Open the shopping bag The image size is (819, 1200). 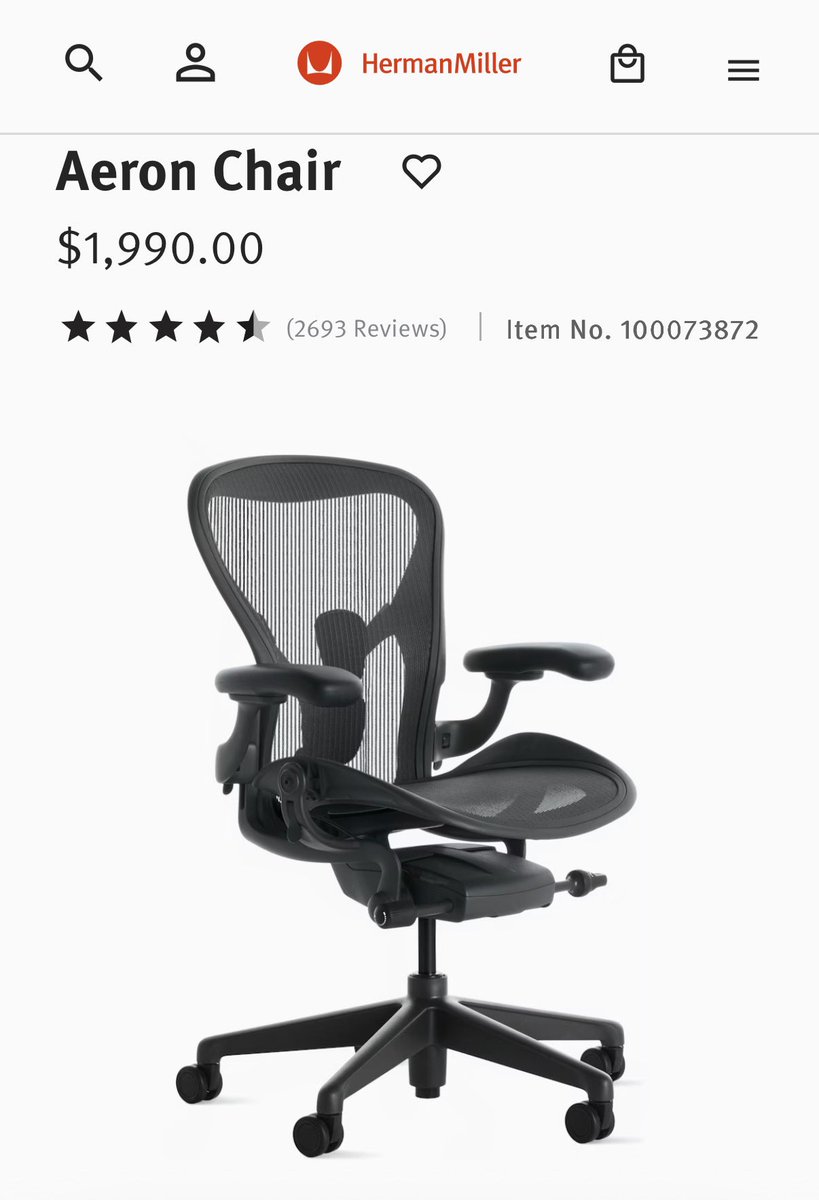[x=627, y=64]
